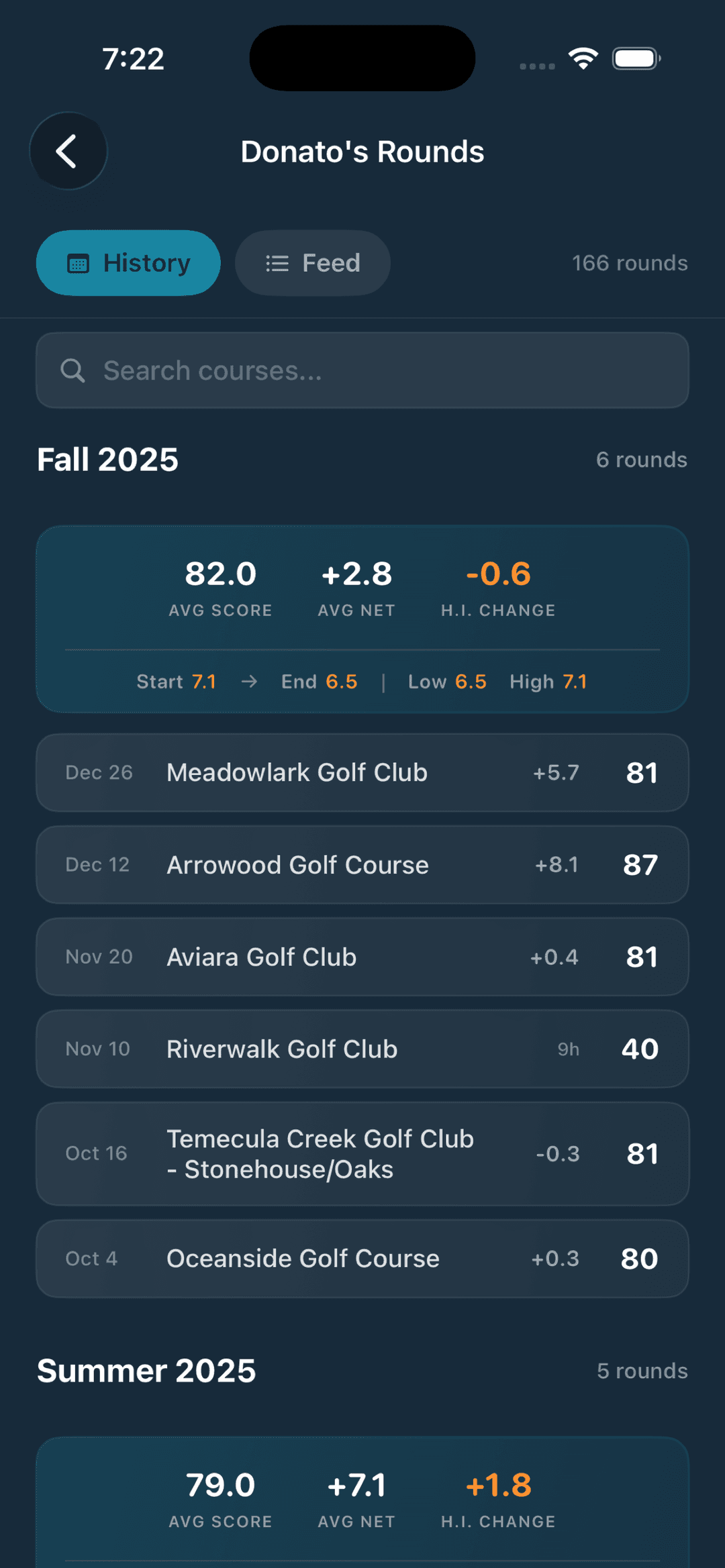Switch to the Feed tab
Image resolution: width=725 pixels, height=1568 pixels.
312,263
